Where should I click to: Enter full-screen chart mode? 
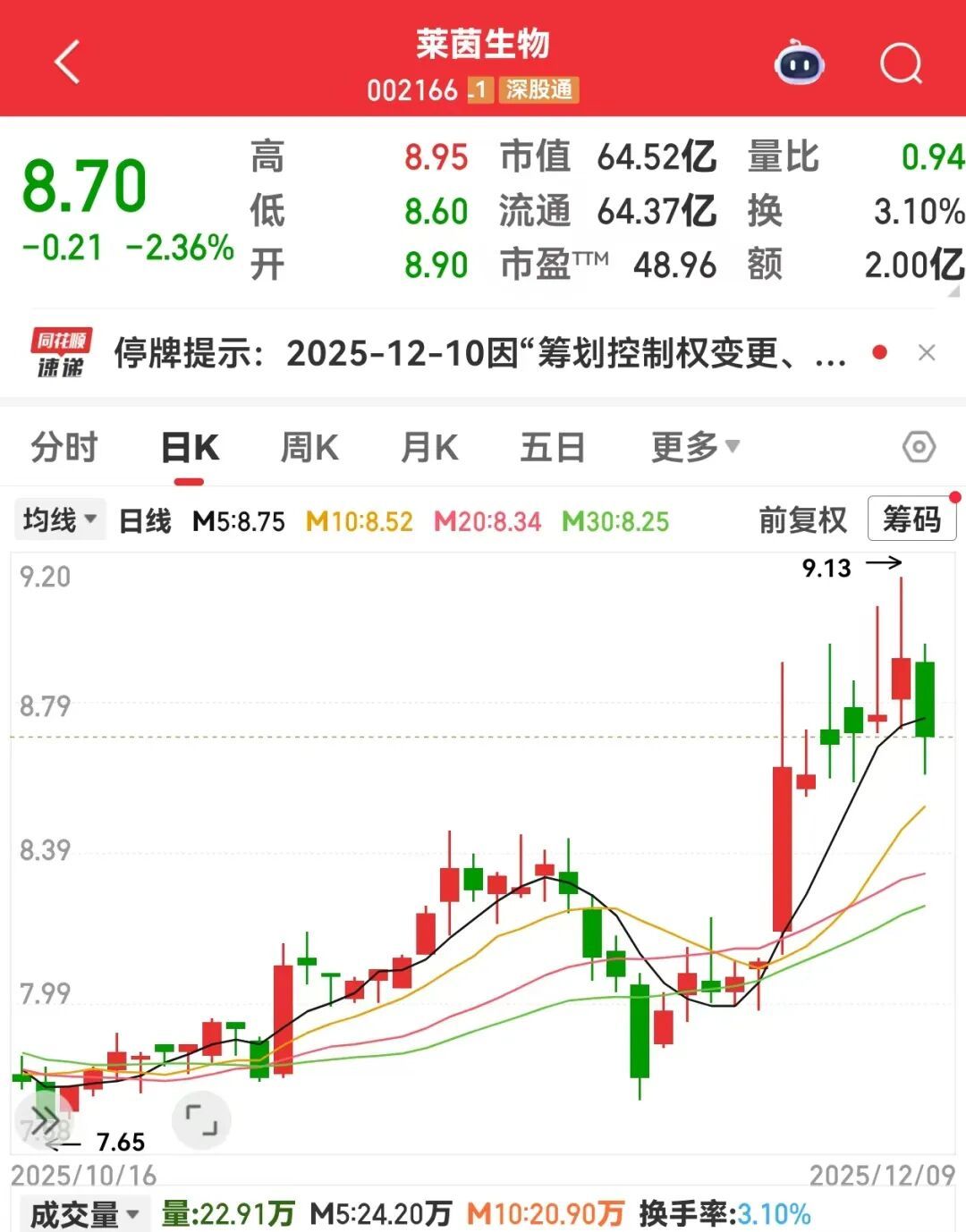[x=201, y=1119]
